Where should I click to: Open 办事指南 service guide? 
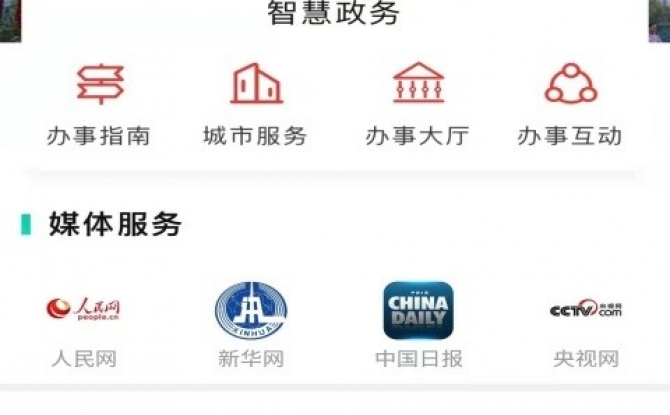pyautogui.click(x=99, y=104)
